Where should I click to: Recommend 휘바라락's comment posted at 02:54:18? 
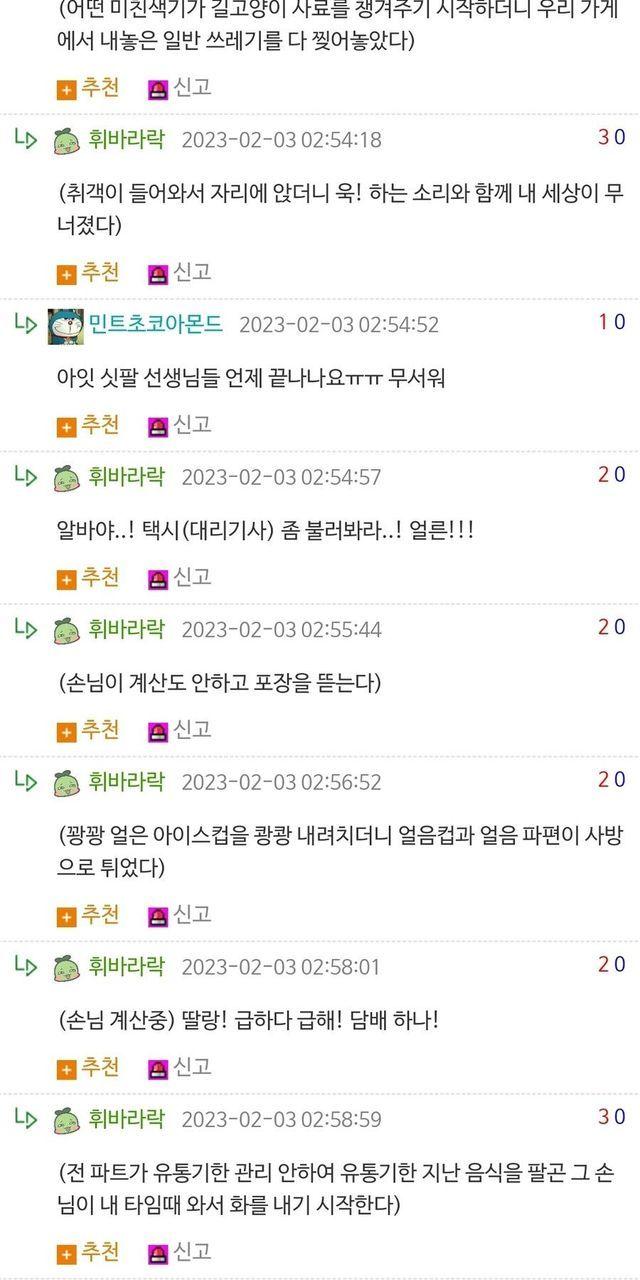click(x=89, y=272)
